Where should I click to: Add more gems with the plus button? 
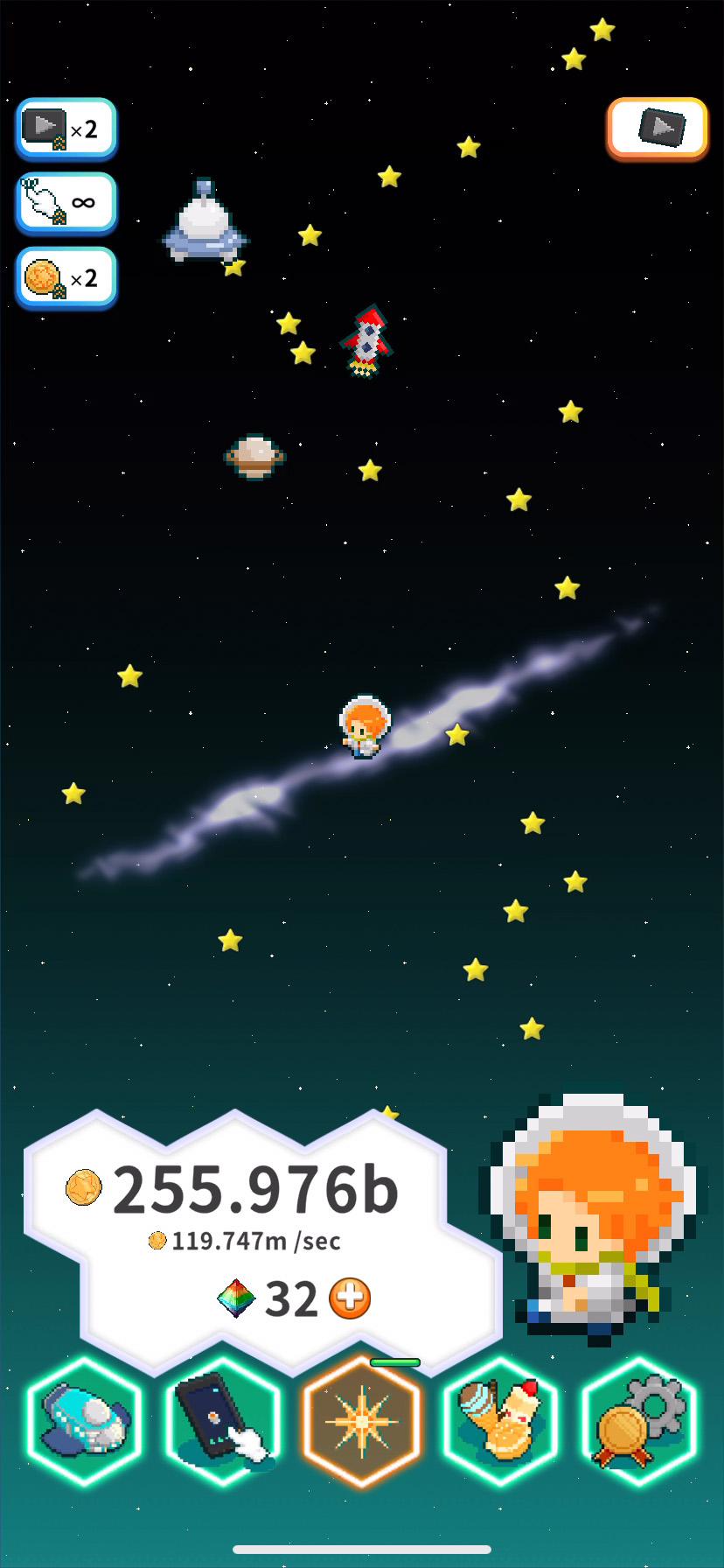(350, 1298)
